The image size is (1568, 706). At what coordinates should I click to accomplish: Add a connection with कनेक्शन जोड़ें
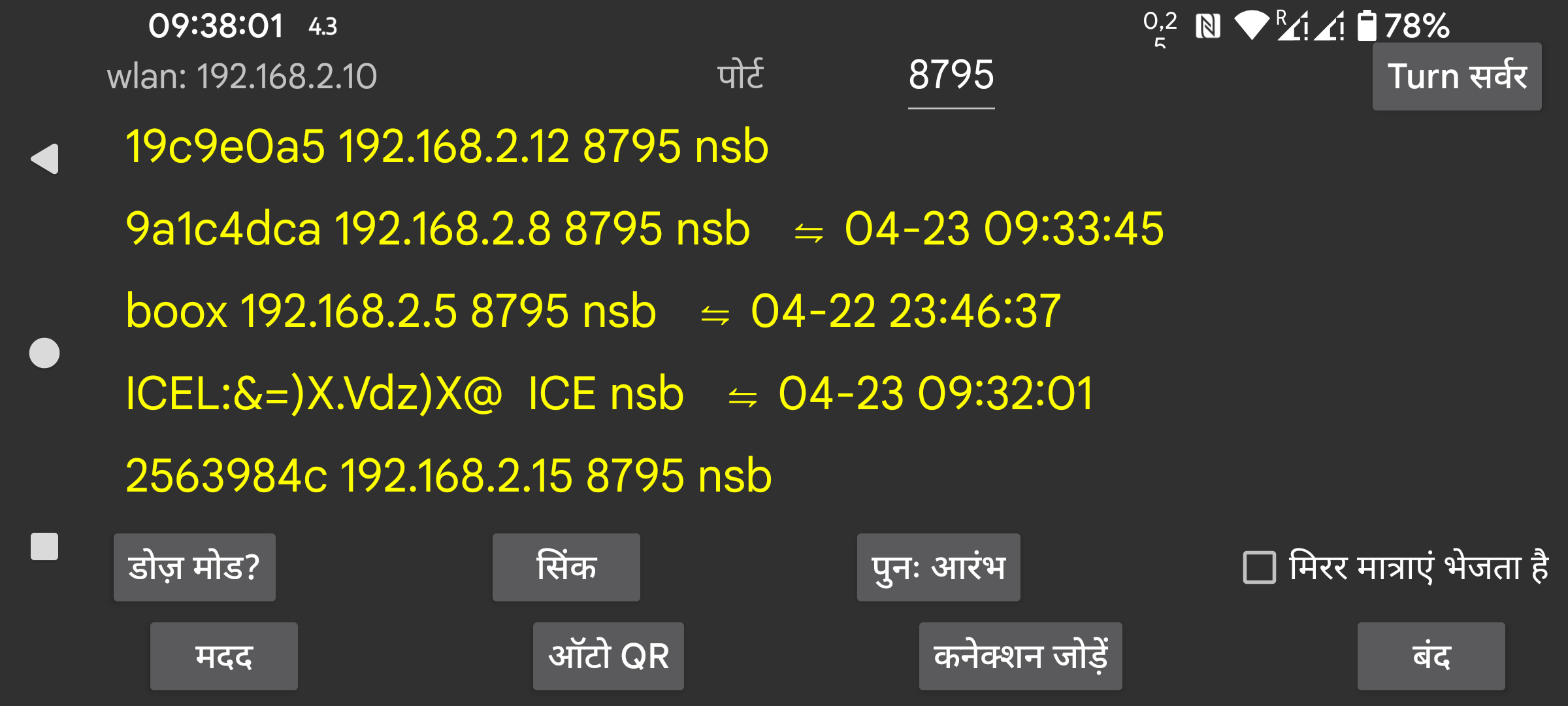(1020, 656)
